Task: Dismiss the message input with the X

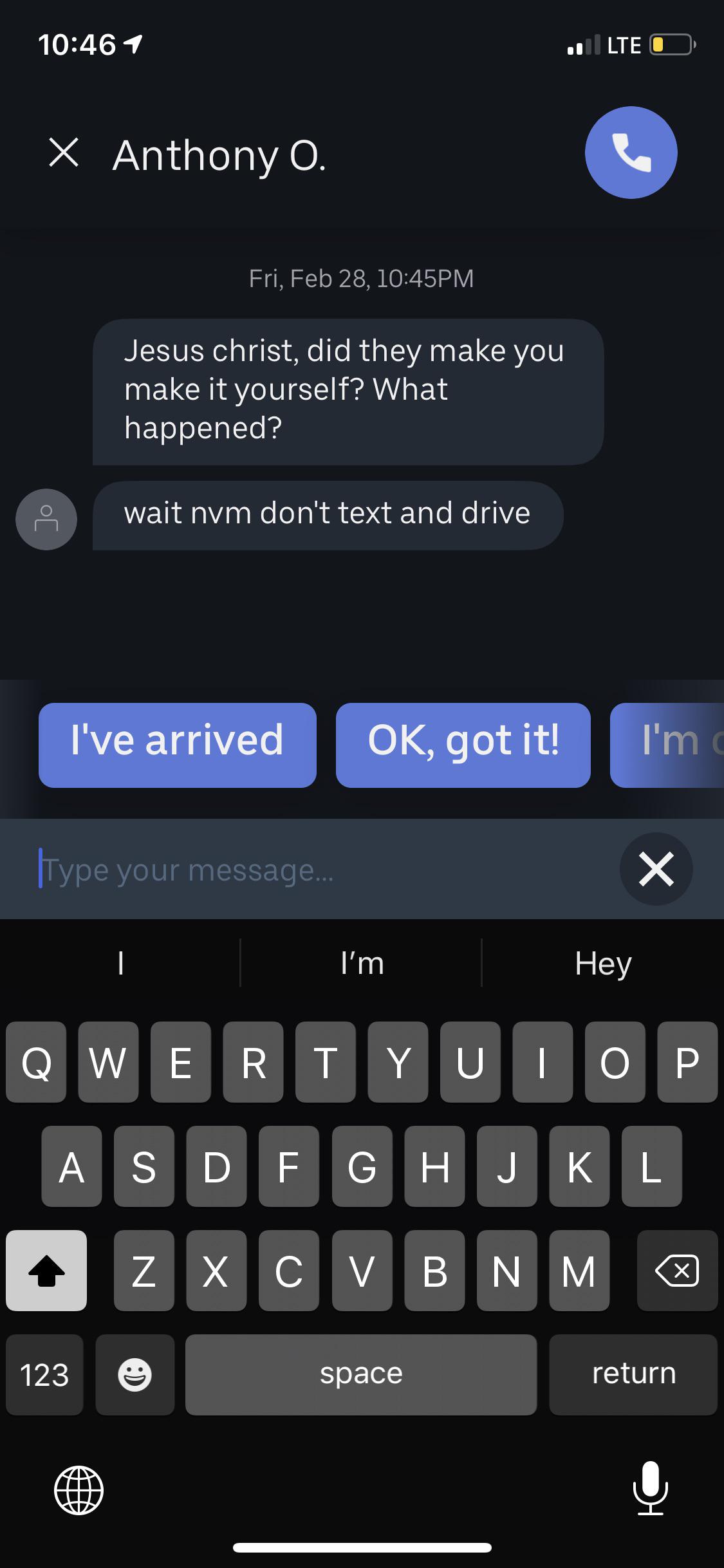Action: coord(656,869)
